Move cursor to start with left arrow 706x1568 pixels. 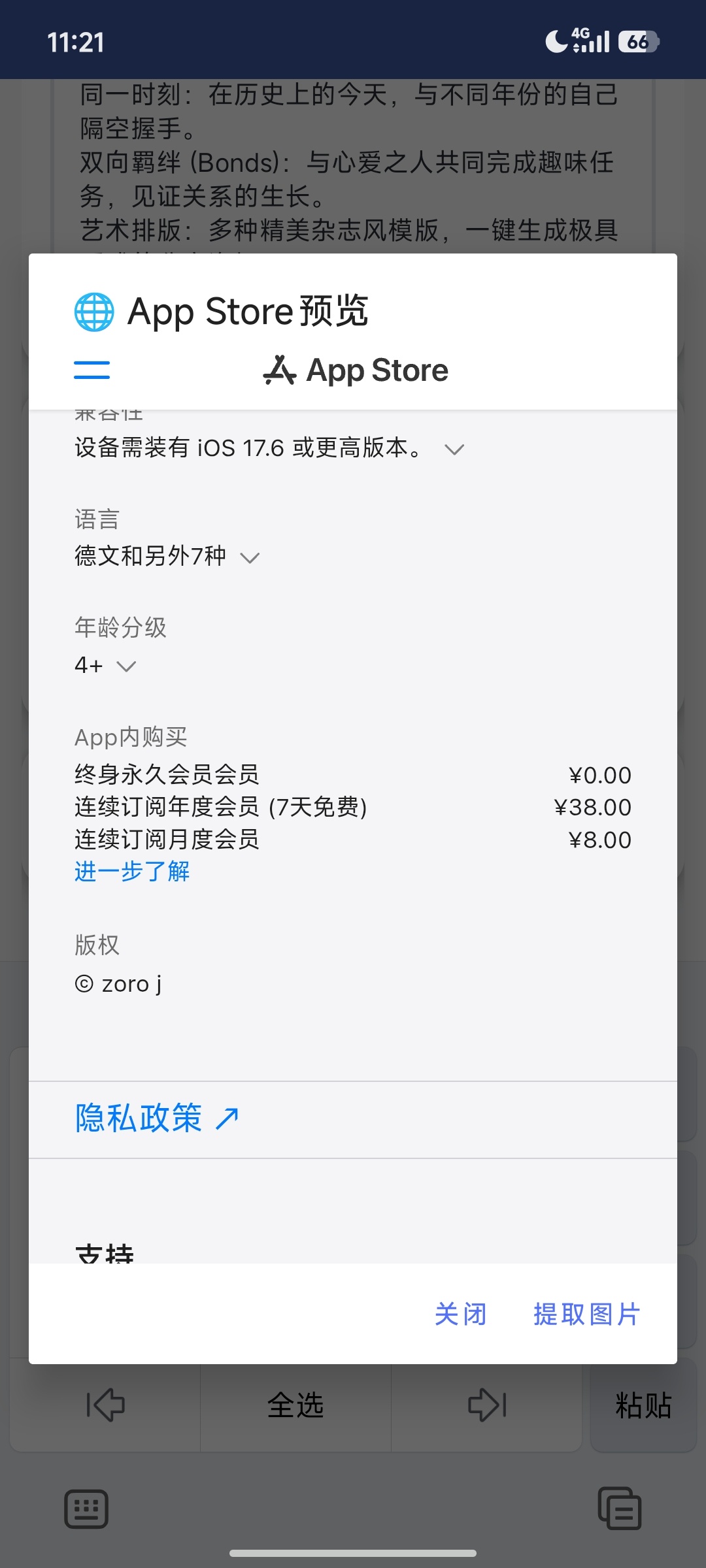(105, 1405)
